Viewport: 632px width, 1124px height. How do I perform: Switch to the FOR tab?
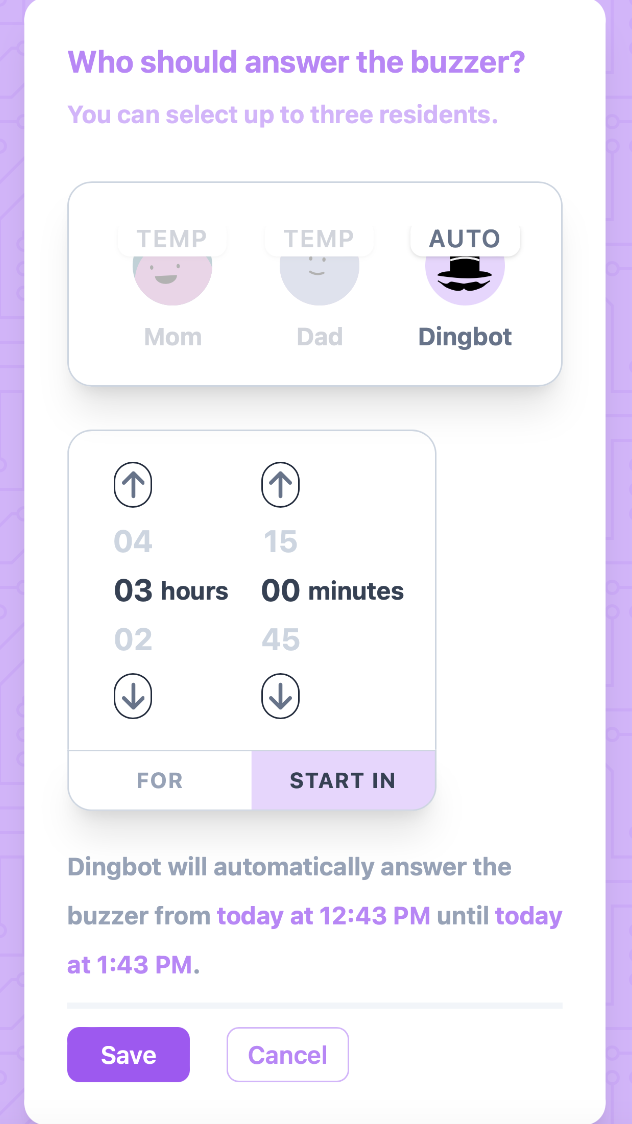coord(160,780)
